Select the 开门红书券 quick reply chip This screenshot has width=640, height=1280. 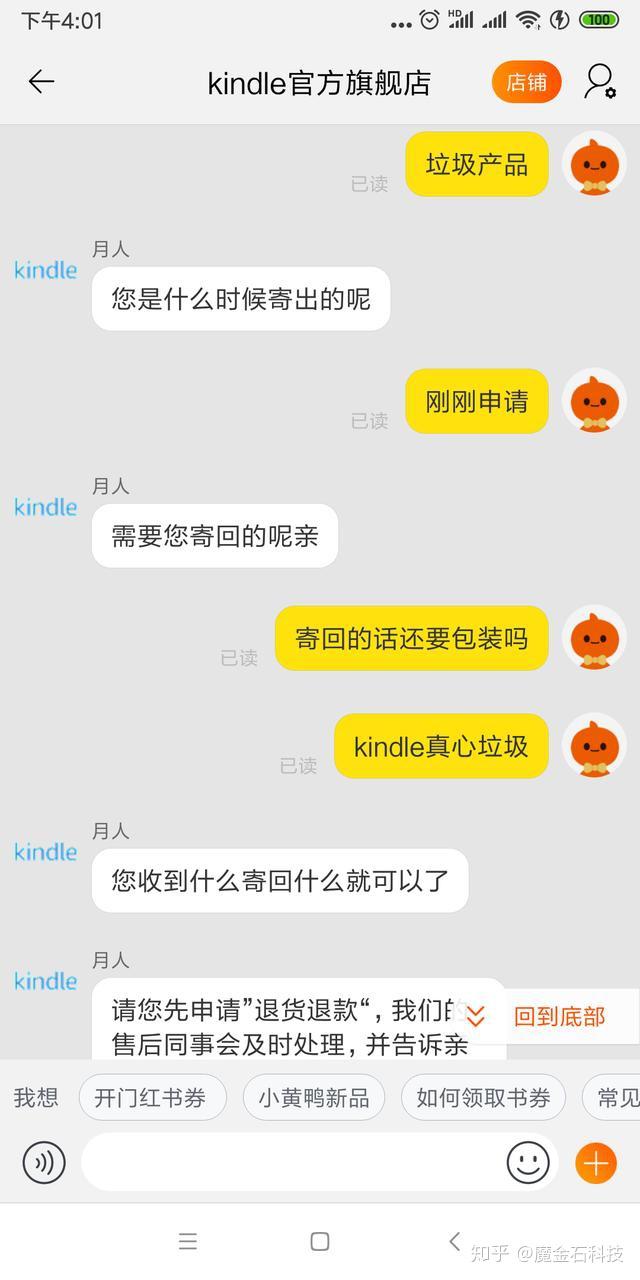pos(150,1098)
